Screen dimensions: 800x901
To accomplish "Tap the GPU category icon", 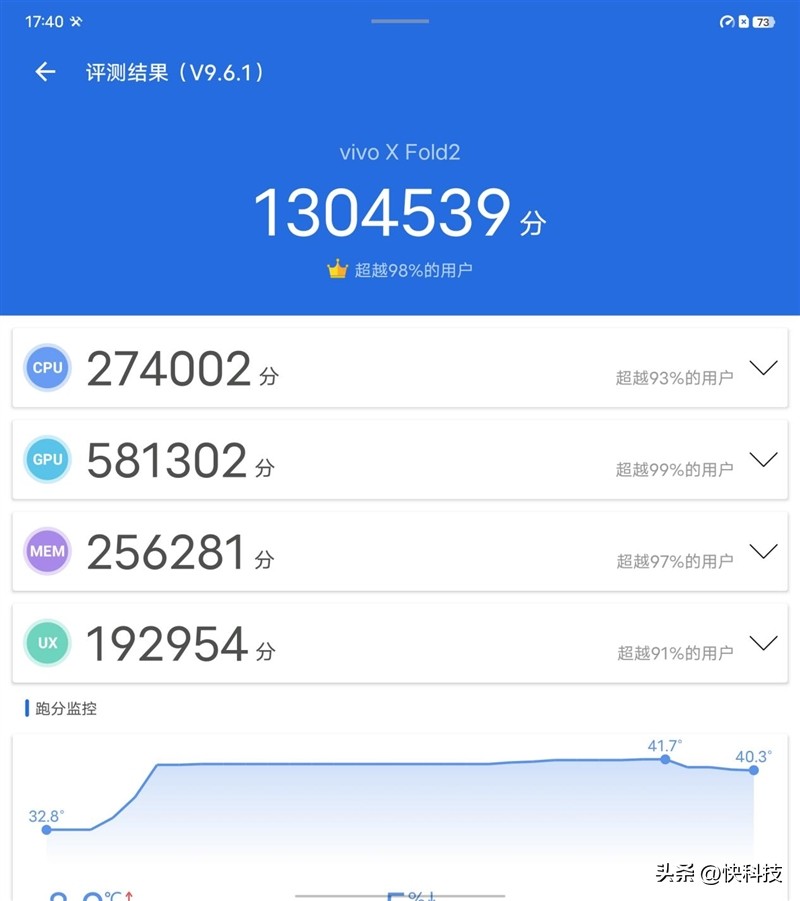I will pos(47,460).
